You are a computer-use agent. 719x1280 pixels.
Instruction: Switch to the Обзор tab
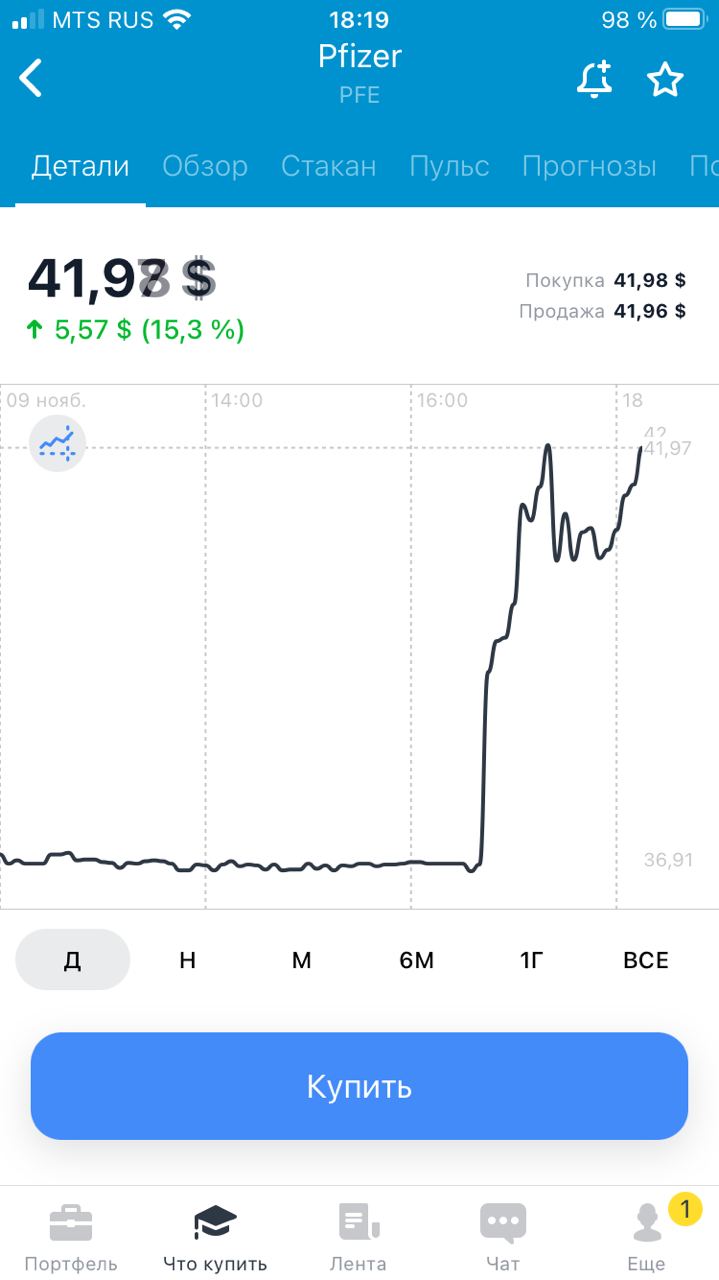click(x=205, y=166)
